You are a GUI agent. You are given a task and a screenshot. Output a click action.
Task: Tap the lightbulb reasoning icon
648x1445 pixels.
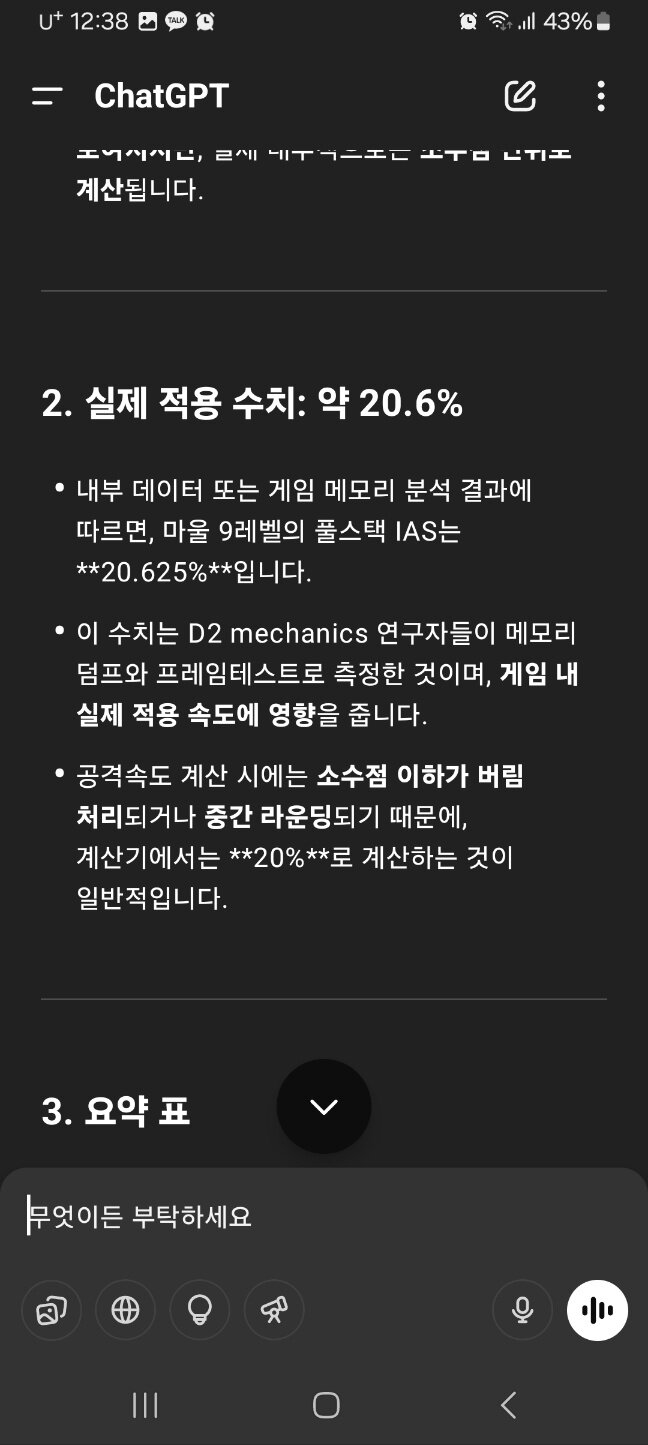pos(199,1309)
